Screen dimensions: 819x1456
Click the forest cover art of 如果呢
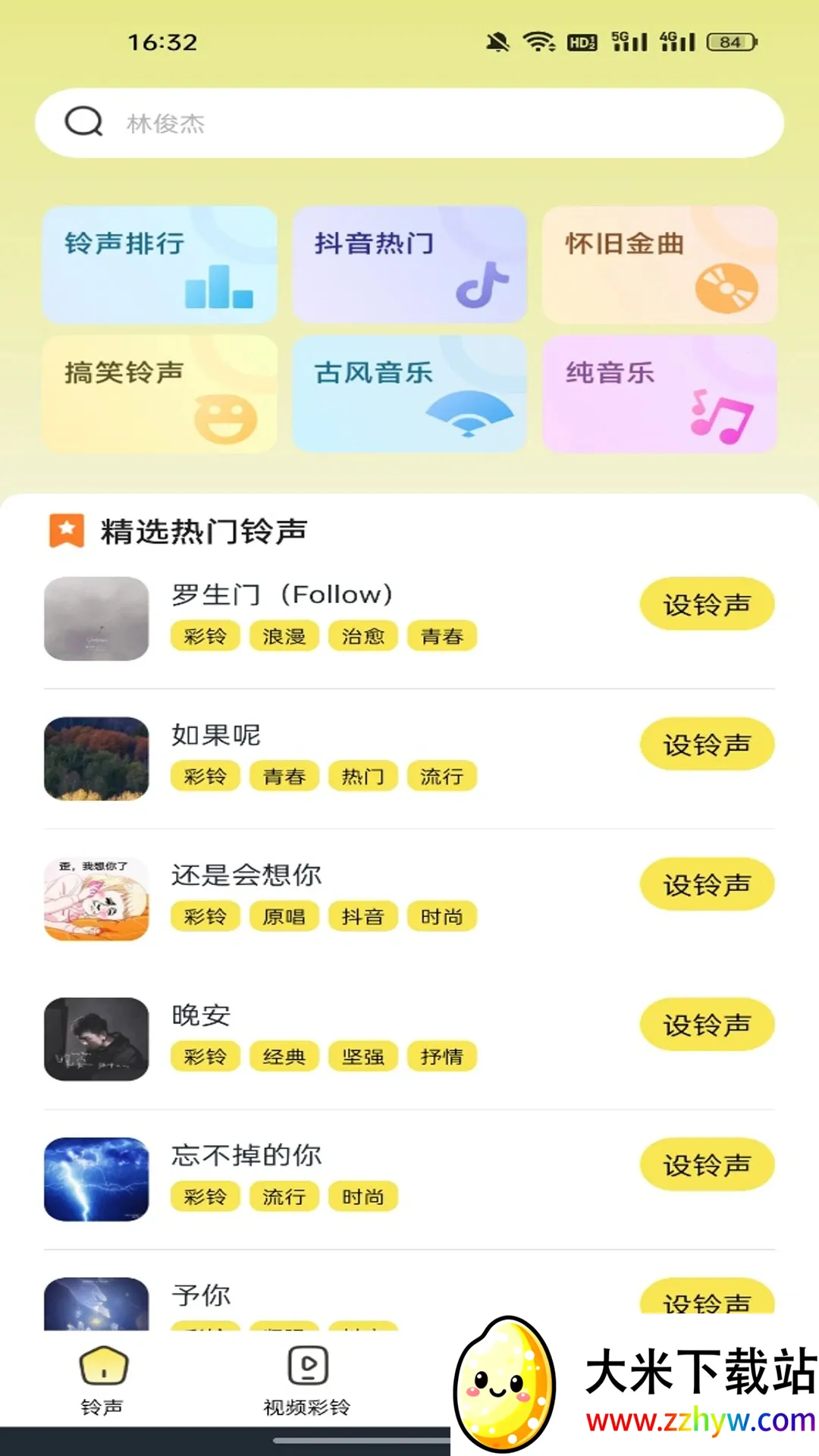[x=96, y=759]
